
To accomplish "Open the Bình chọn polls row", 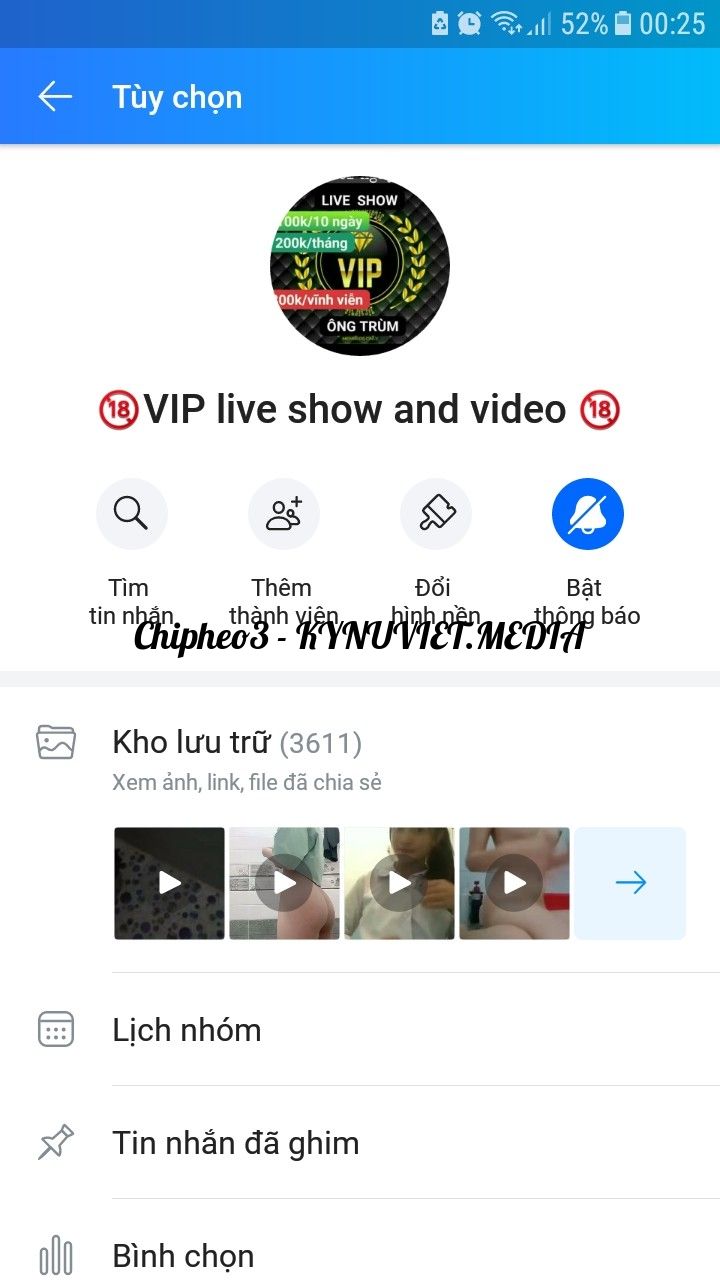I will (x=183, y=1256).
